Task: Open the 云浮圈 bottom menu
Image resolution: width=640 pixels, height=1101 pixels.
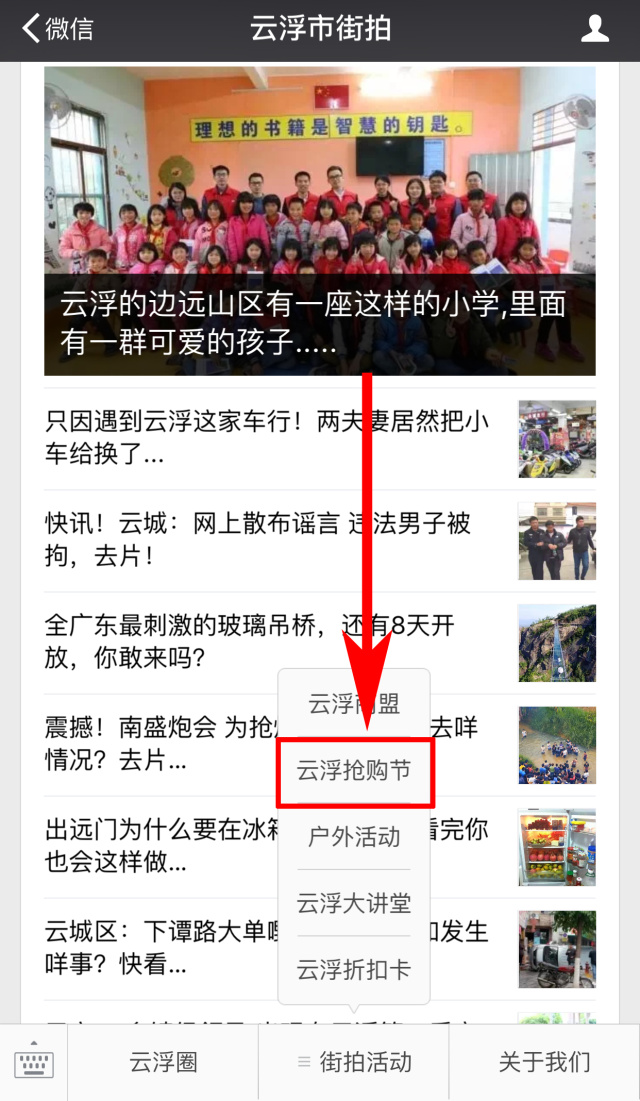Action: point(163,1063)
